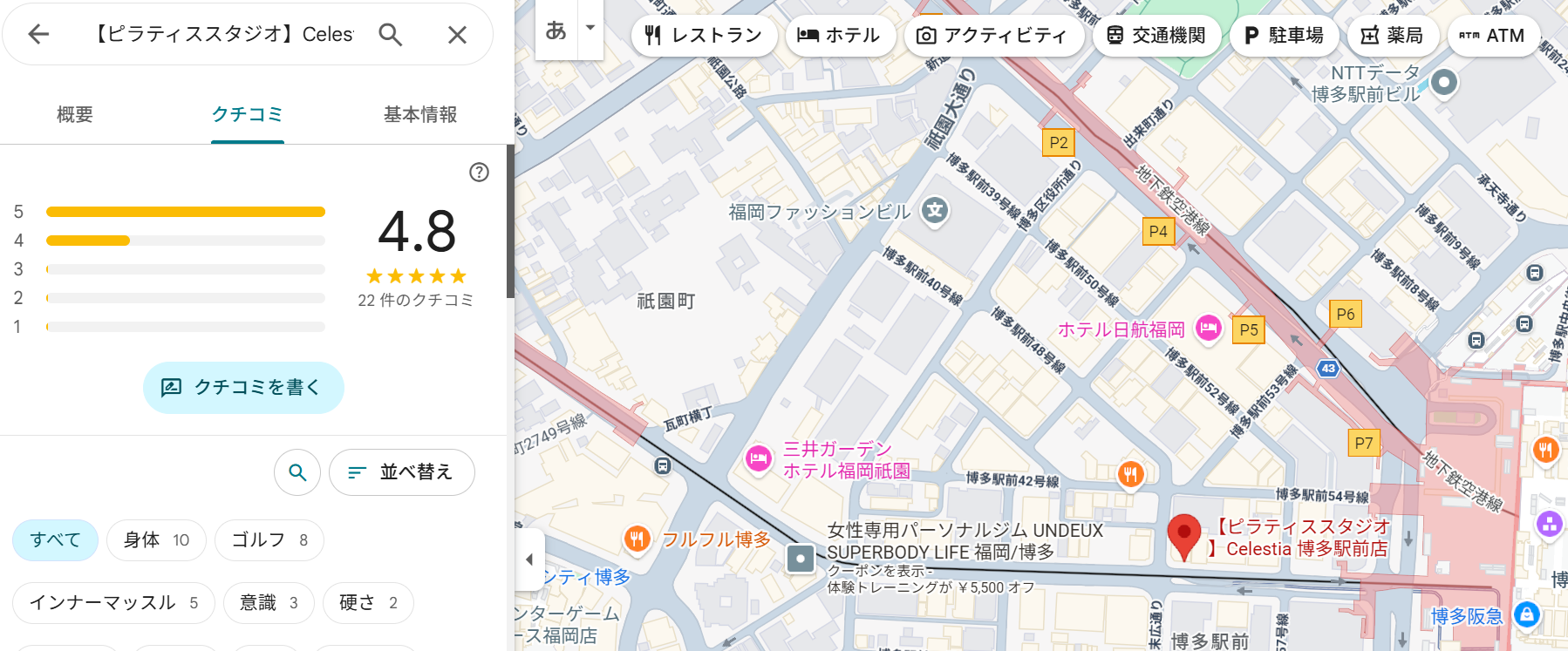The image size is (1568, 651).
Task: Tap クチコミを書く to write a review
Action: (x=243, y=387)
